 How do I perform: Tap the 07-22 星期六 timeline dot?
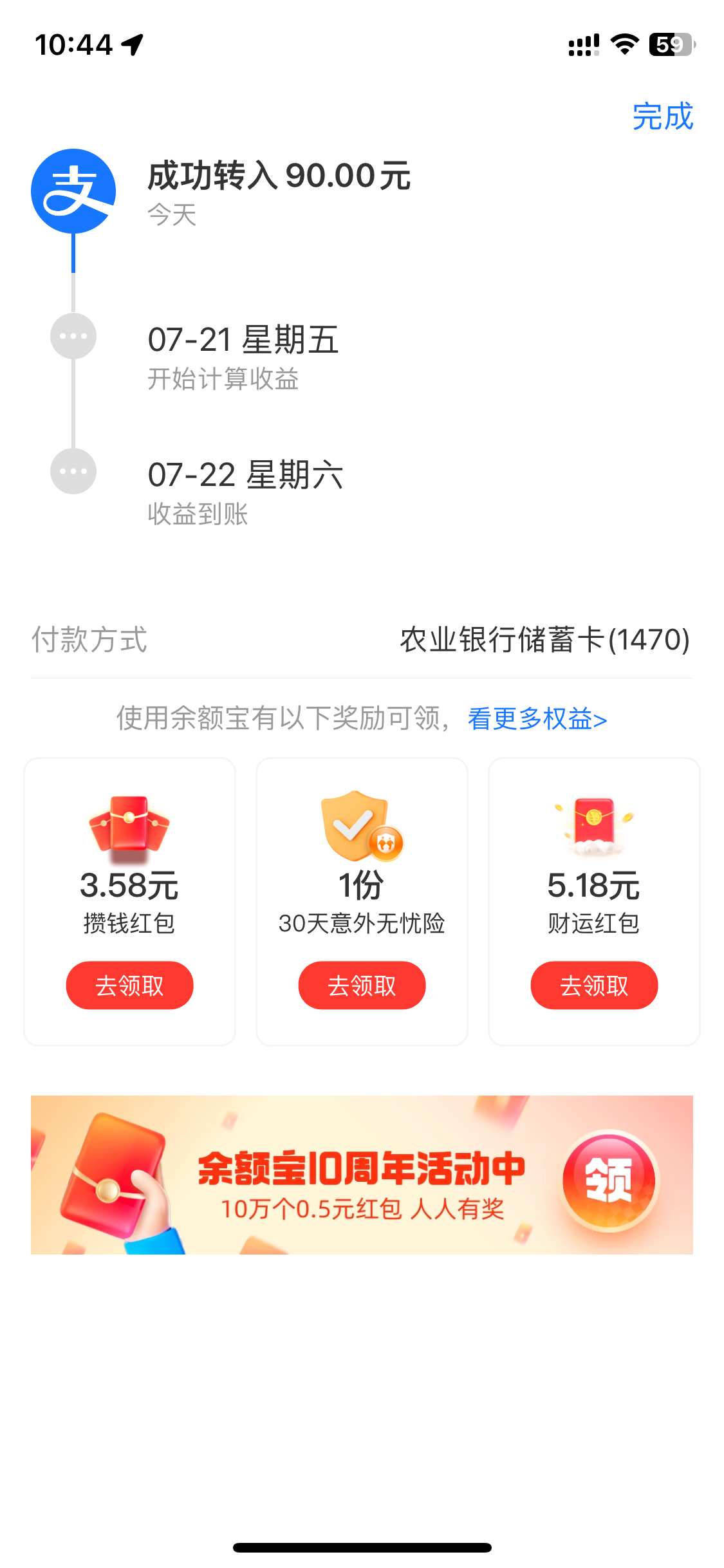[73, 471]
